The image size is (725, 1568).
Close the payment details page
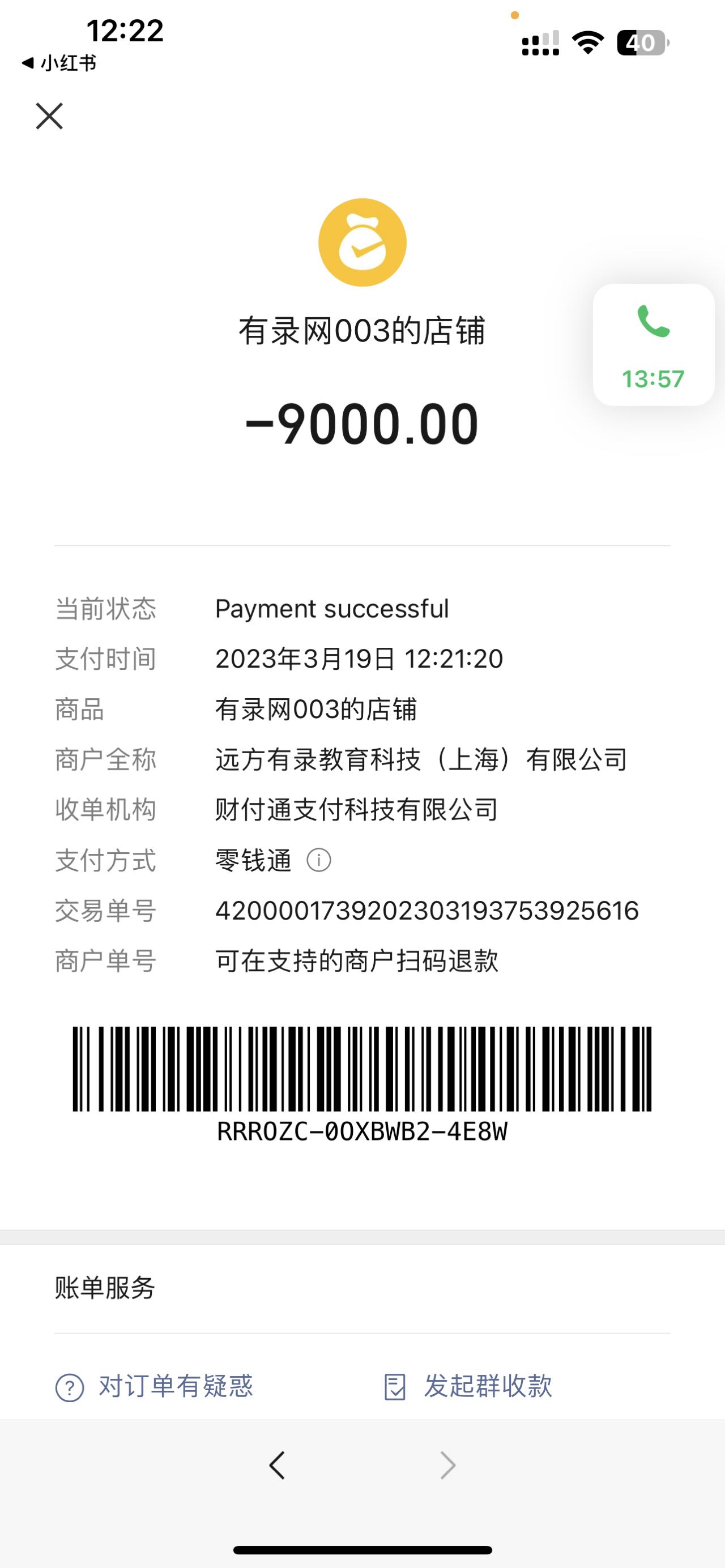[49, 116]
